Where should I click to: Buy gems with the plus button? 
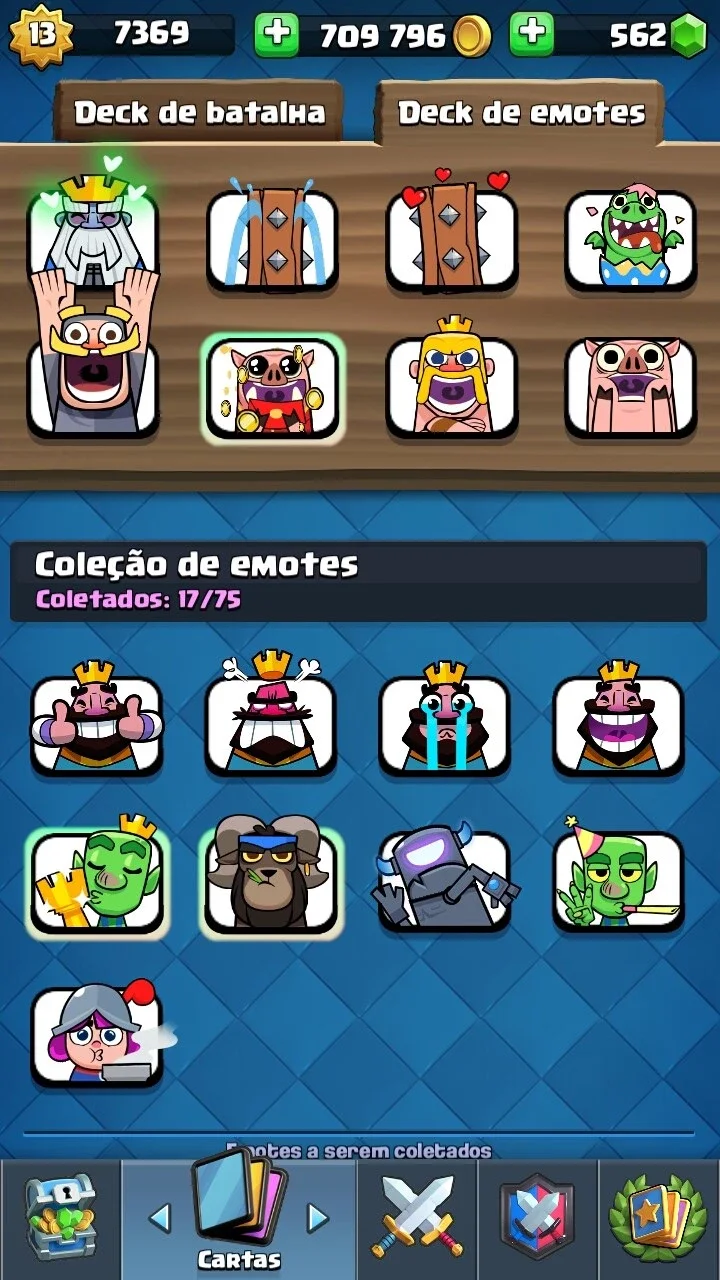(x=531, y=35)
